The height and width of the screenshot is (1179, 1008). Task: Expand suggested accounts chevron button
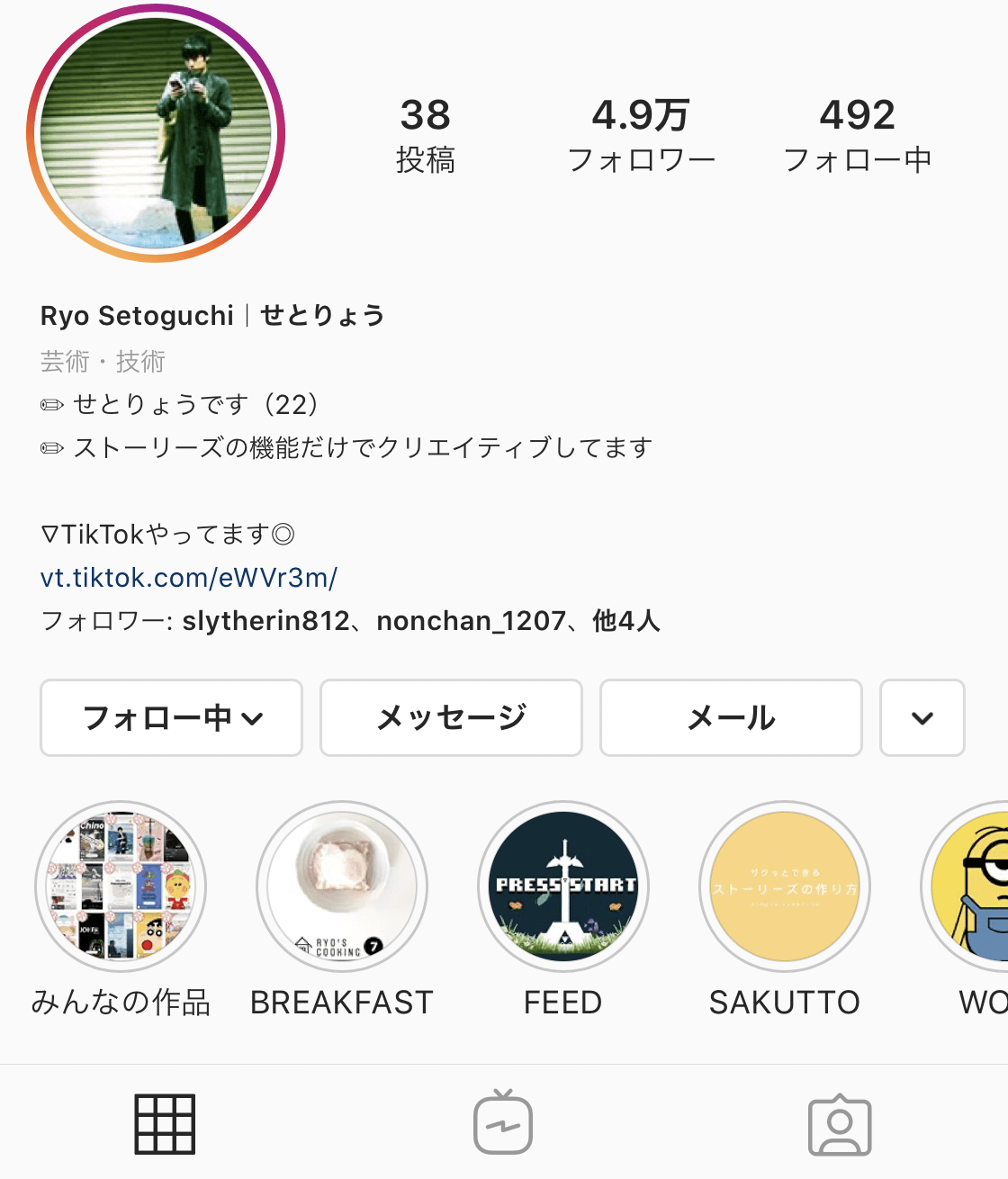tap(922, 717)
